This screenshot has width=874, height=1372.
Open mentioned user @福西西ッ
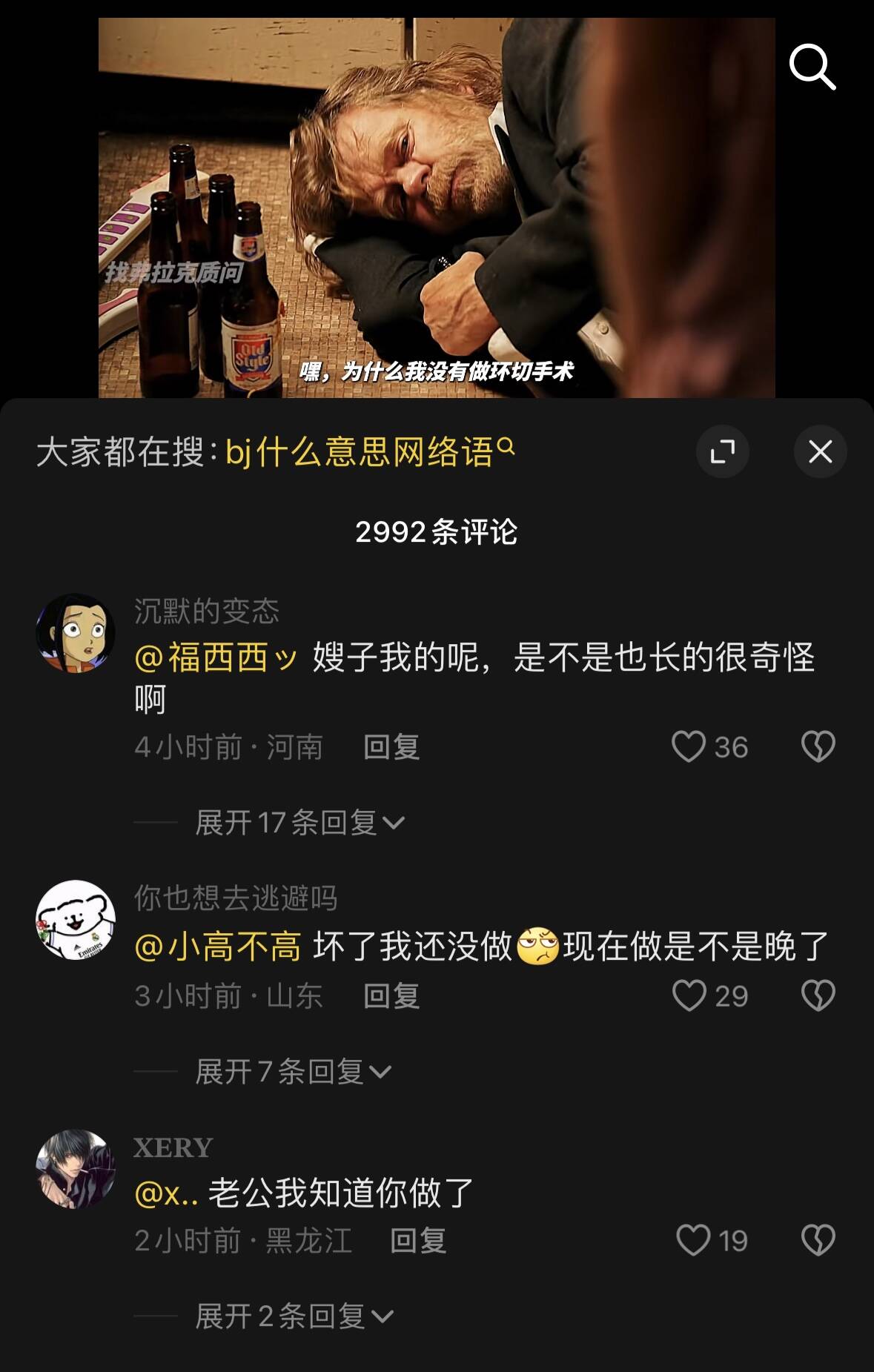(216, 657)
